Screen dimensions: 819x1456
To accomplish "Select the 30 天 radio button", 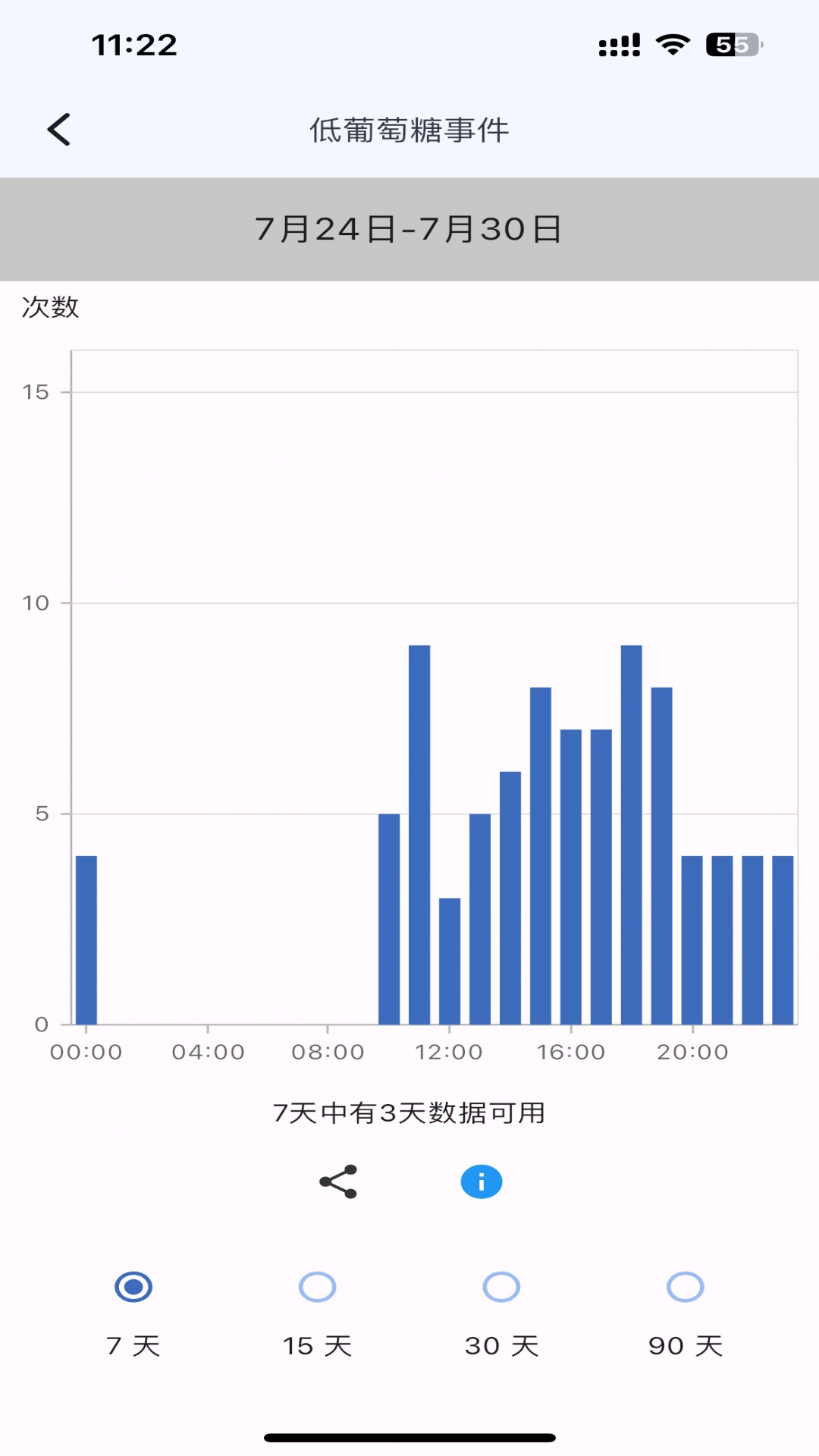I will [500, 1287].
